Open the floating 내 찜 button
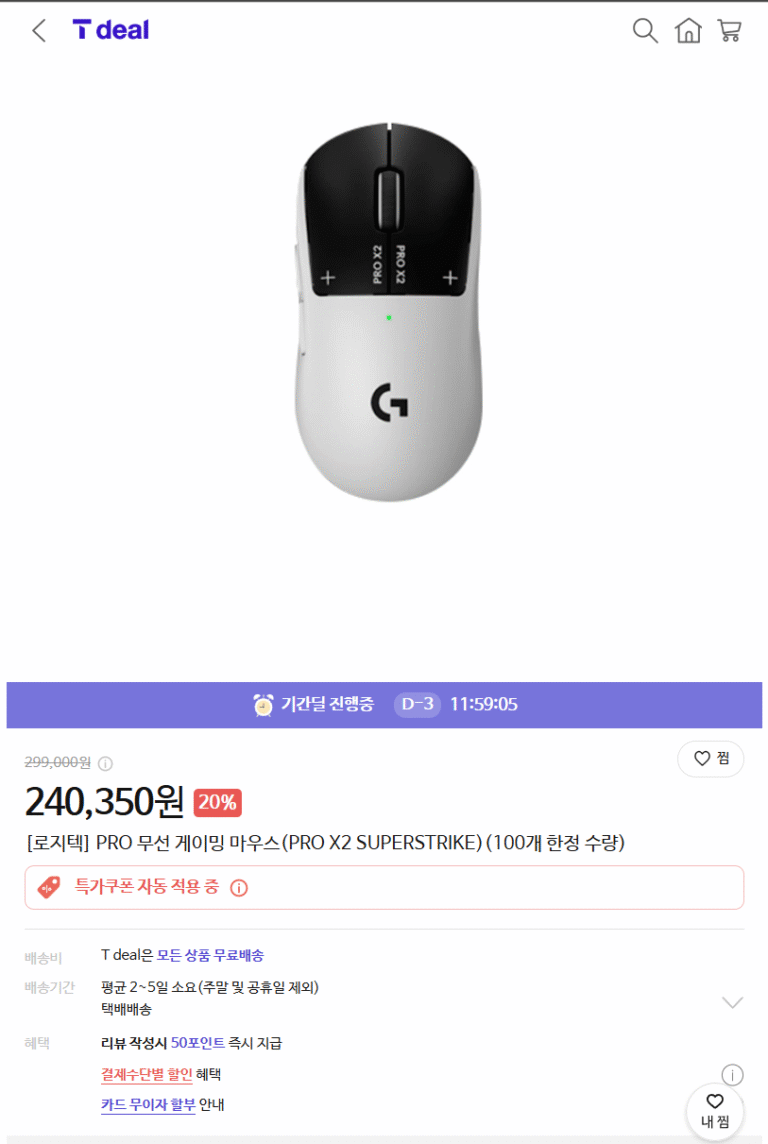Screen dimensions: 768x1144 (715, 1112)
